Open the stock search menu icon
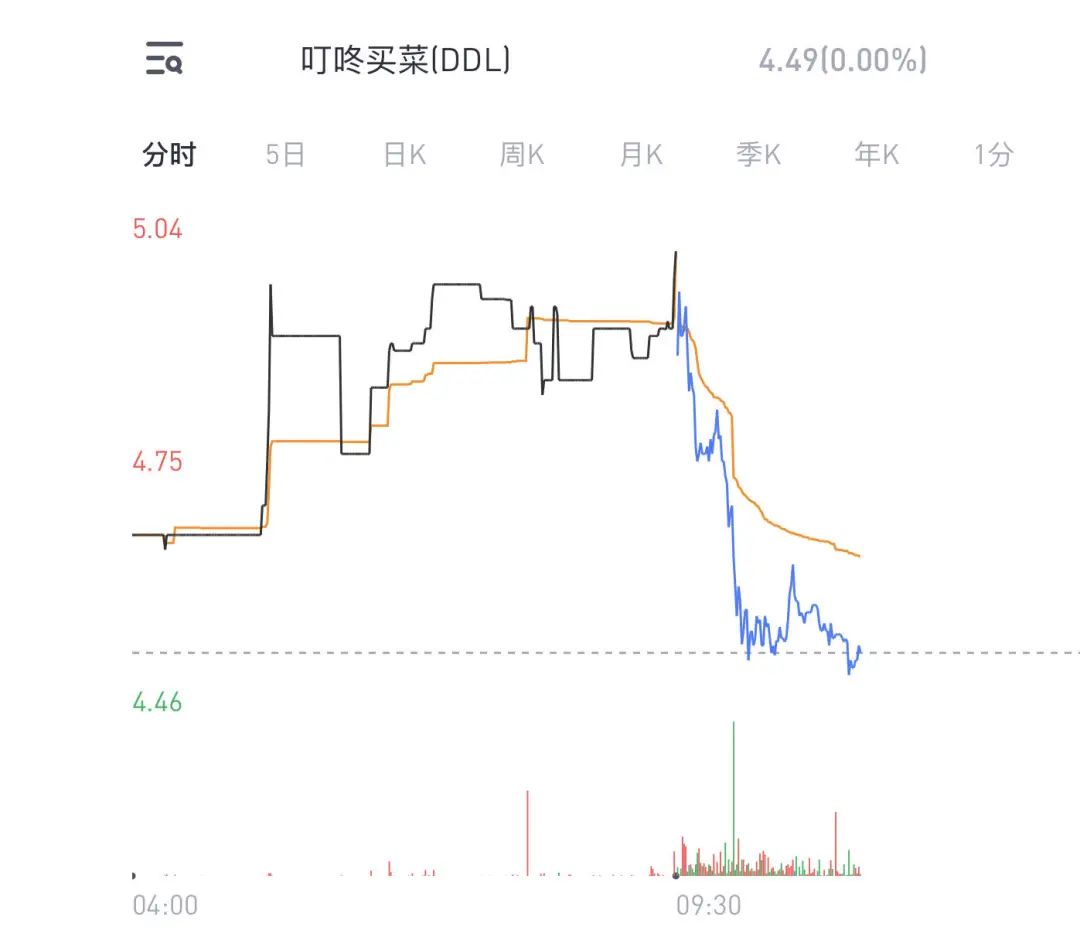 [x=164, y=60]
